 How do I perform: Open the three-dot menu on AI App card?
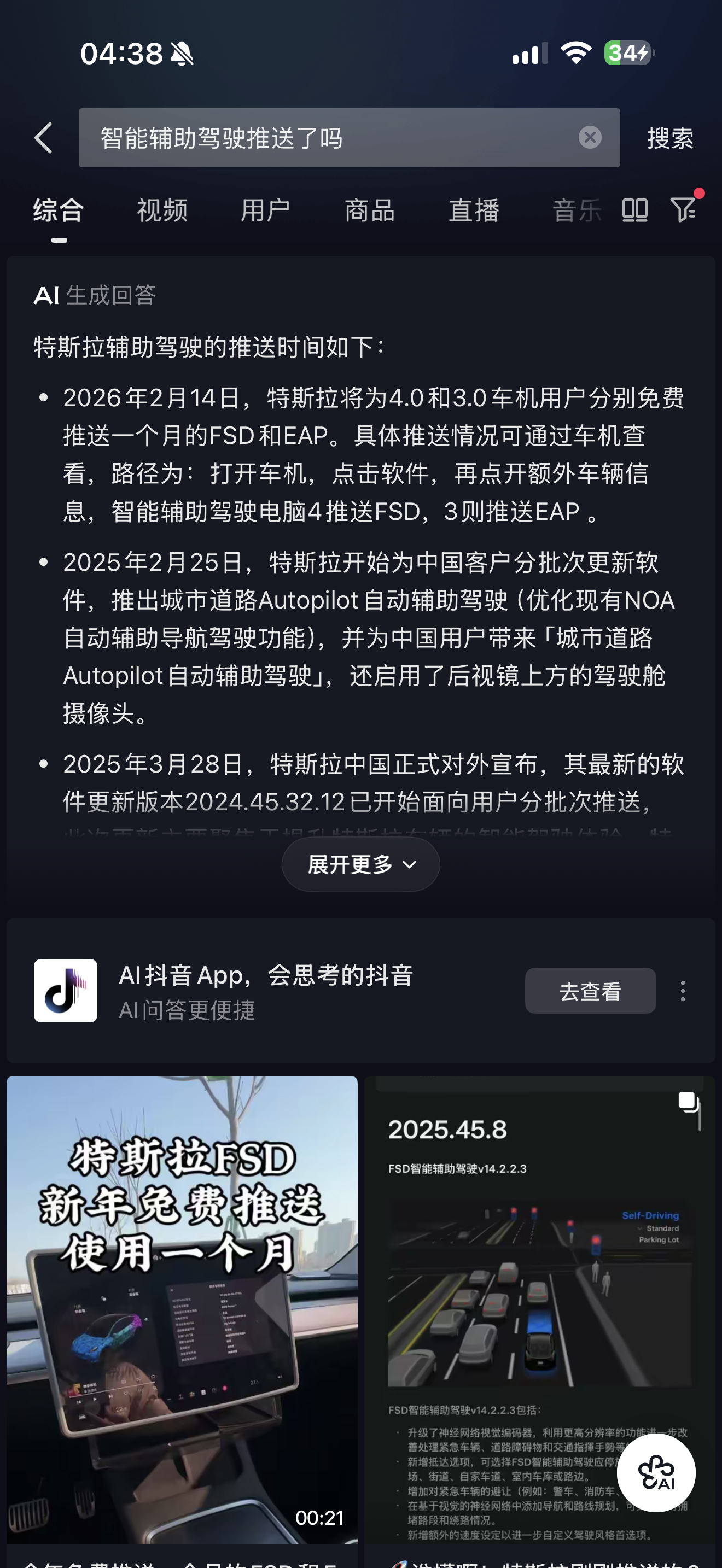683,990
